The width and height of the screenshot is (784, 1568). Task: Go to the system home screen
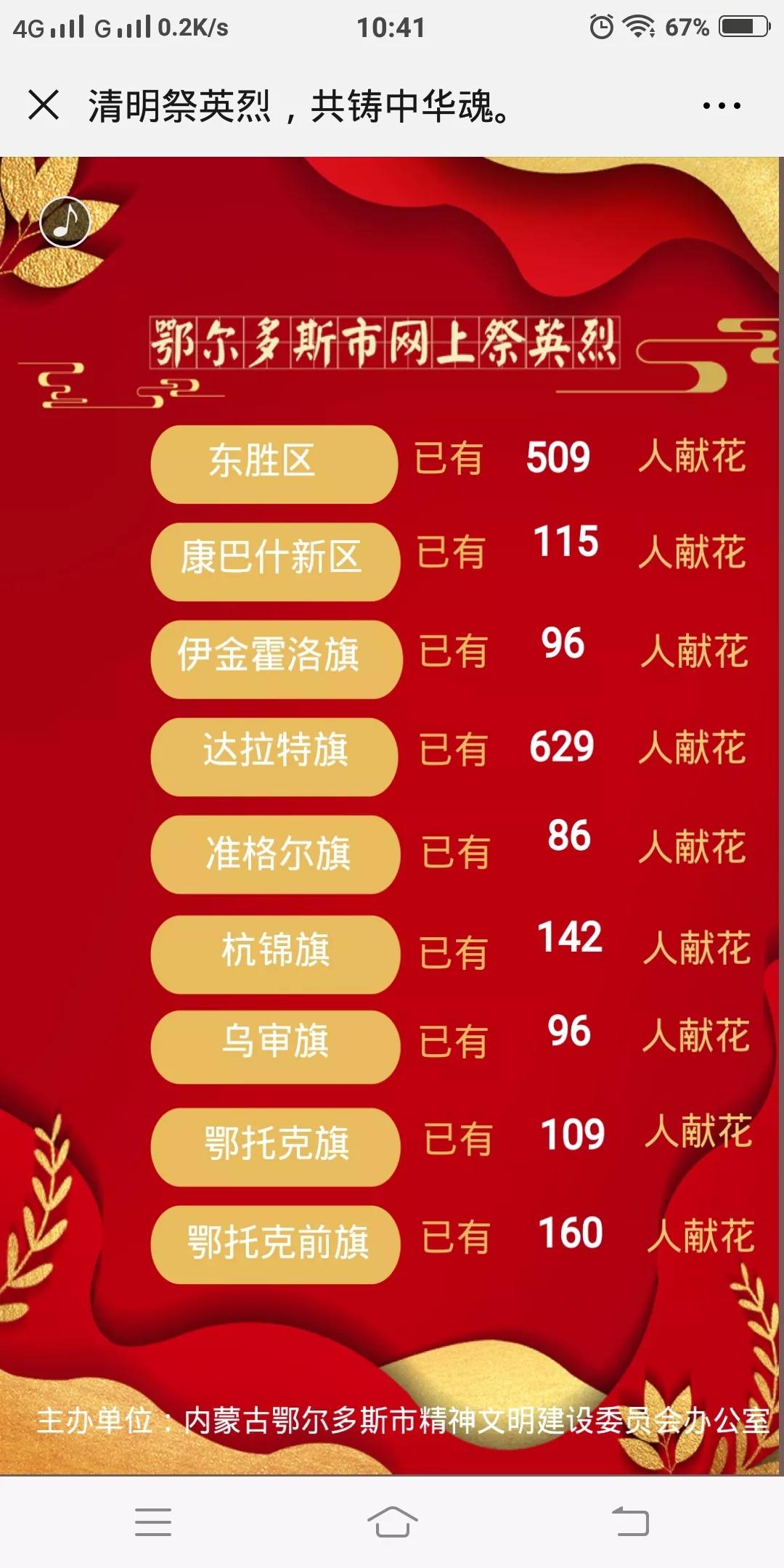pos(392,1522)
